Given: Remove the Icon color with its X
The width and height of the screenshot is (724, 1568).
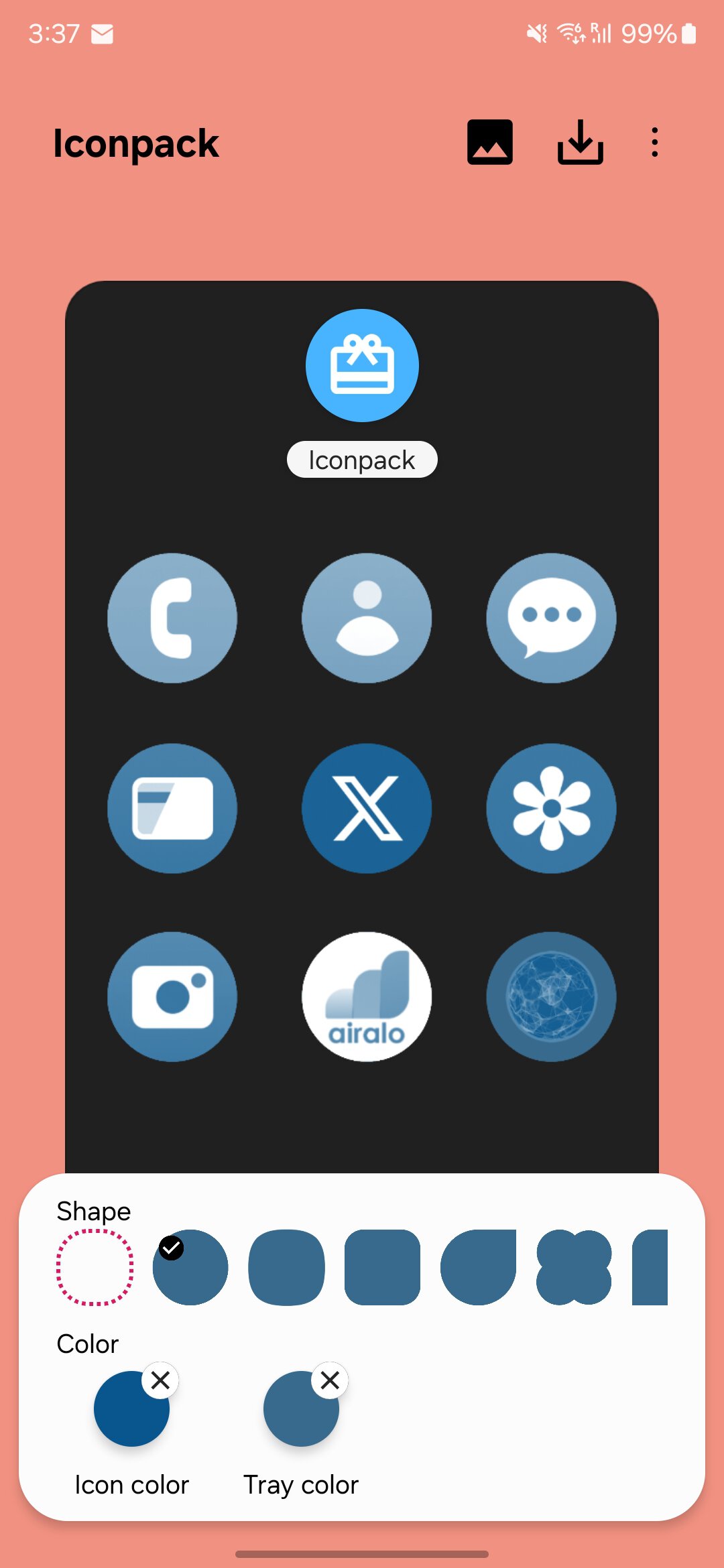Looking at the screenshot, I should pos(160,1380).
